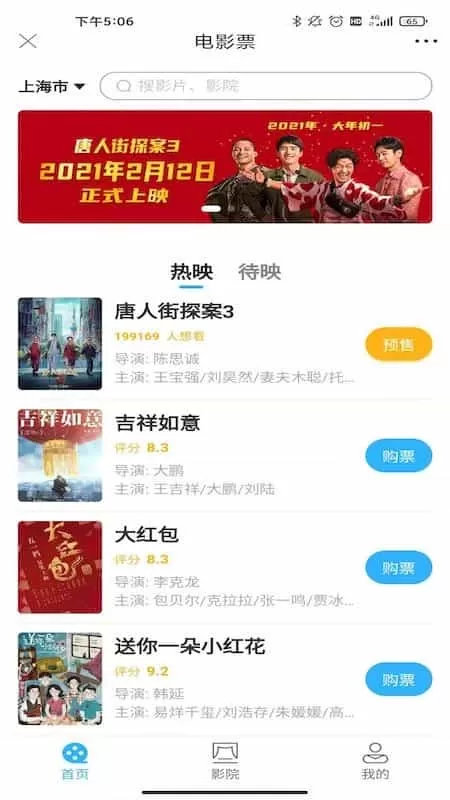Select the 首页 home tab

click(x=75, y=761)
